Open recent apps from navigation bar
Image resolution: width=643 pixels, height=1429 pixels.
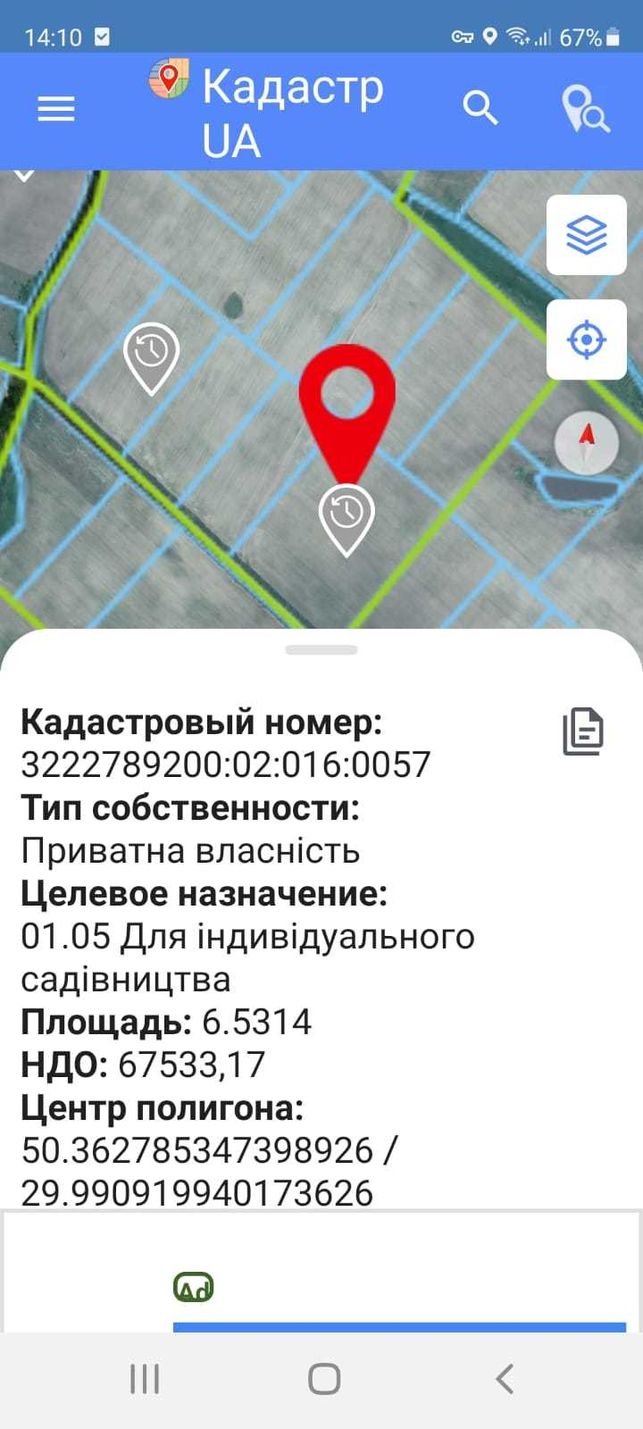tap(145, 1379)
